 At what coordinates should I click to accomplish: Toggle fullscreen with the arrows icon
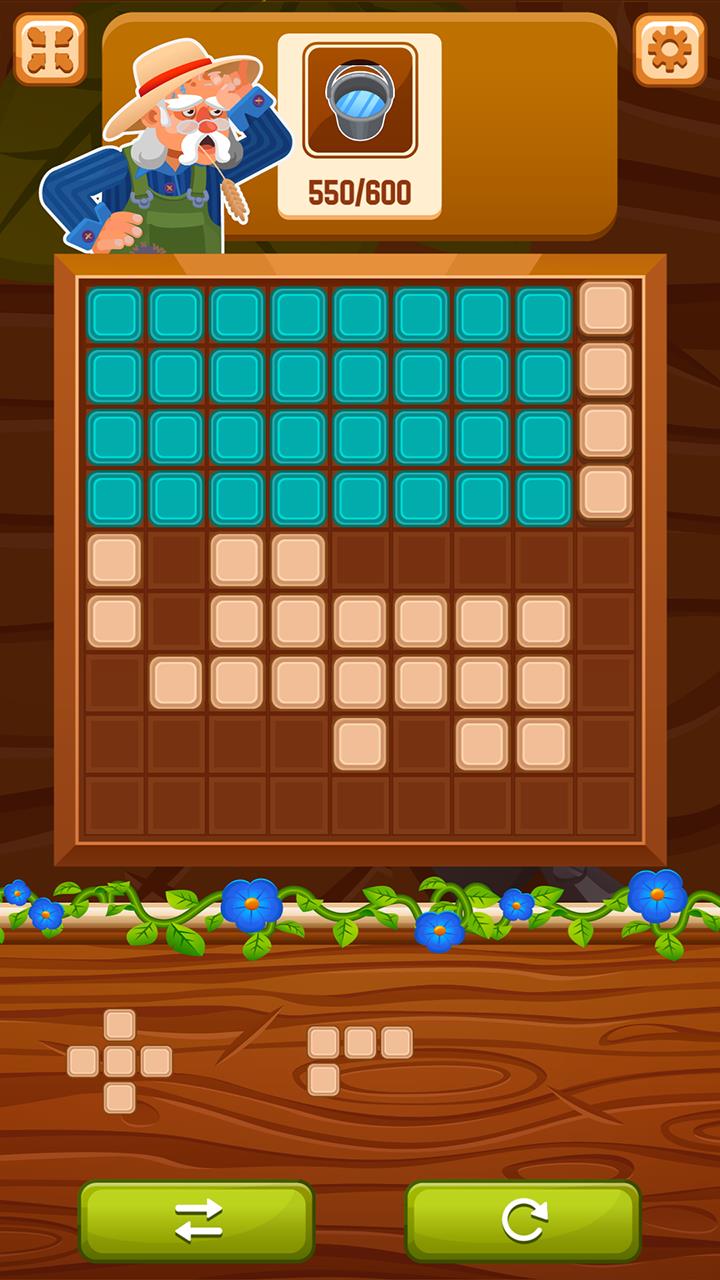[x=49, y=49]
